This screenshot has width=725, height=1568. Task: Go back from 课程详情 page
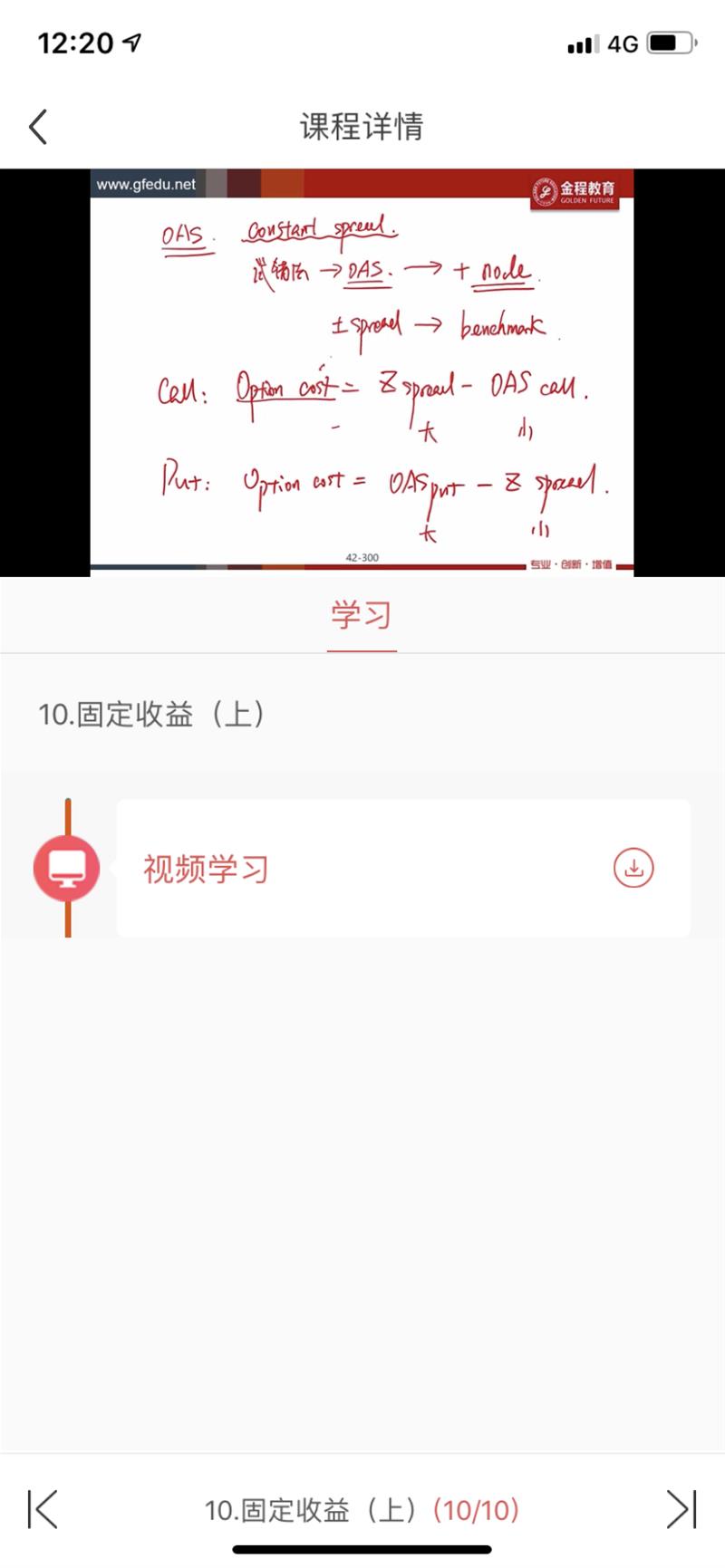coord(38,127)
